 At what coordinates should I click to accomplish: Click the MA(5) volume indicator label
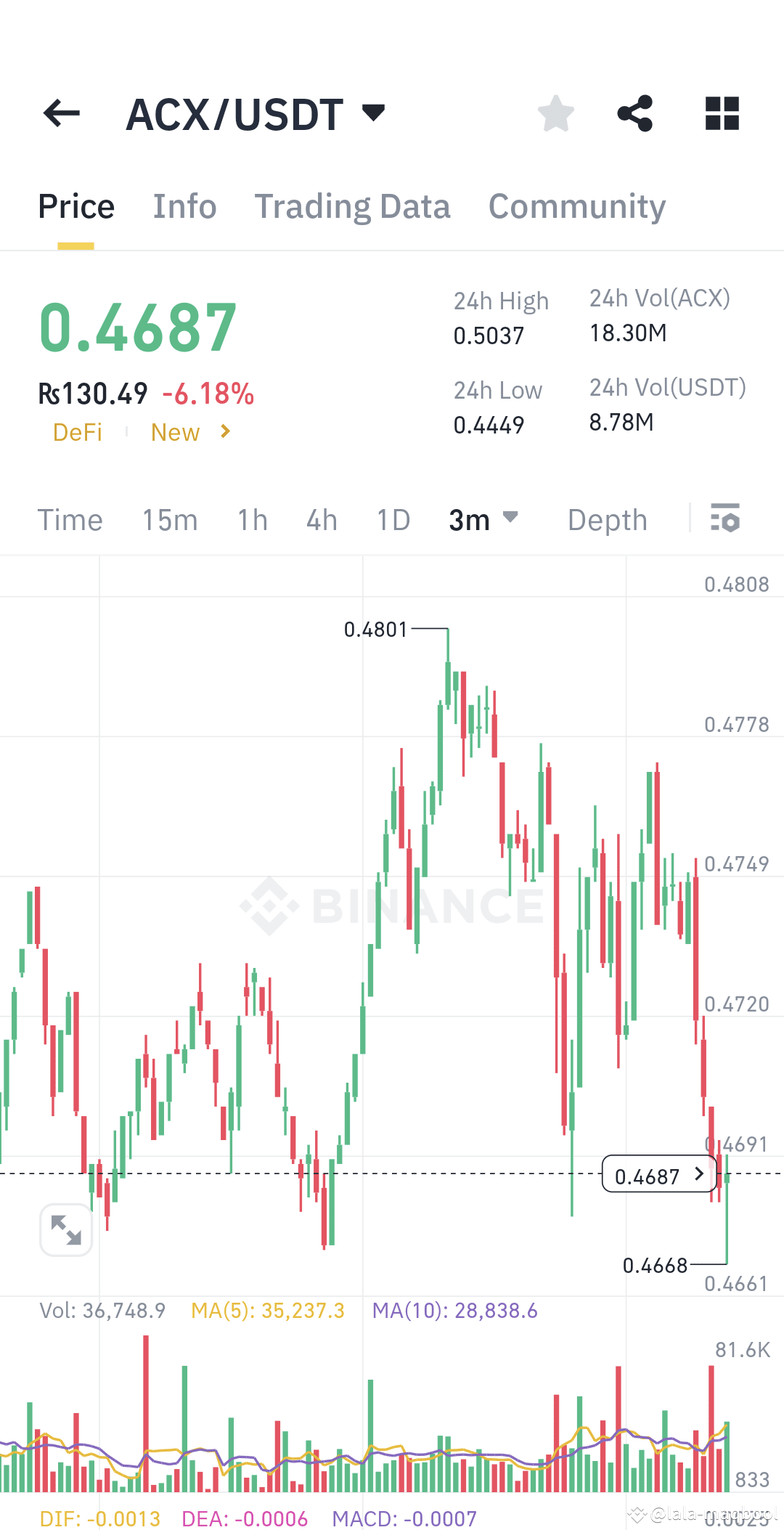267,1311
